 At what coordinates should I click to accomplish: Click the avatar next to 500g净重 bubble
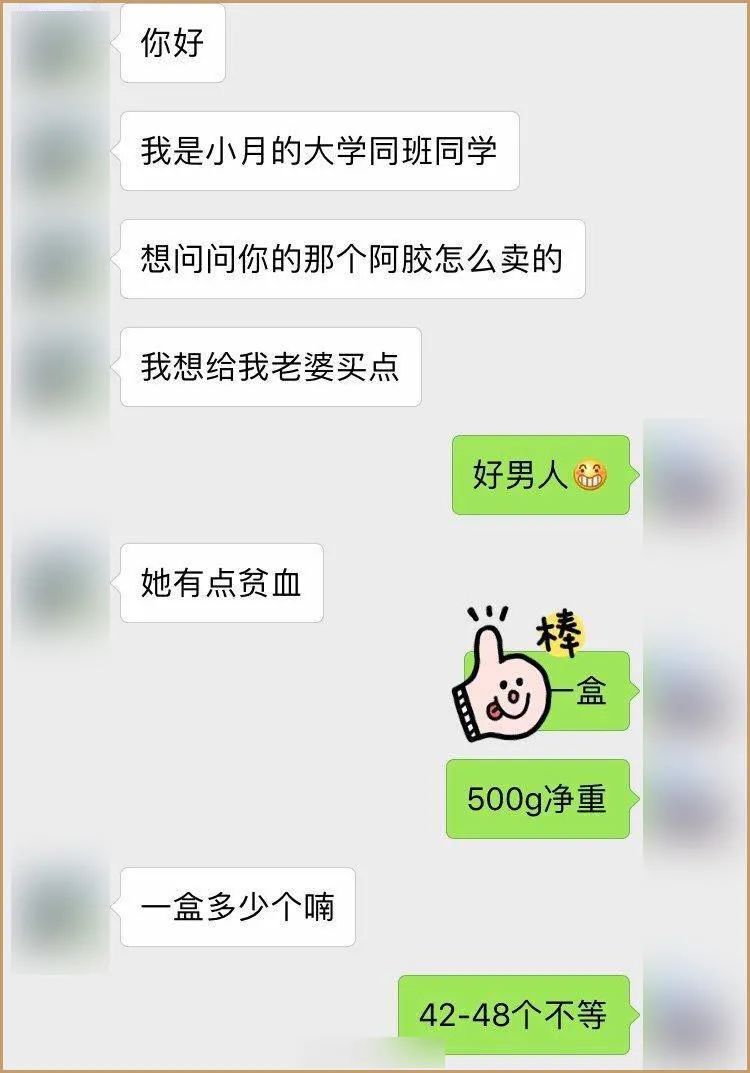[693, 795]
